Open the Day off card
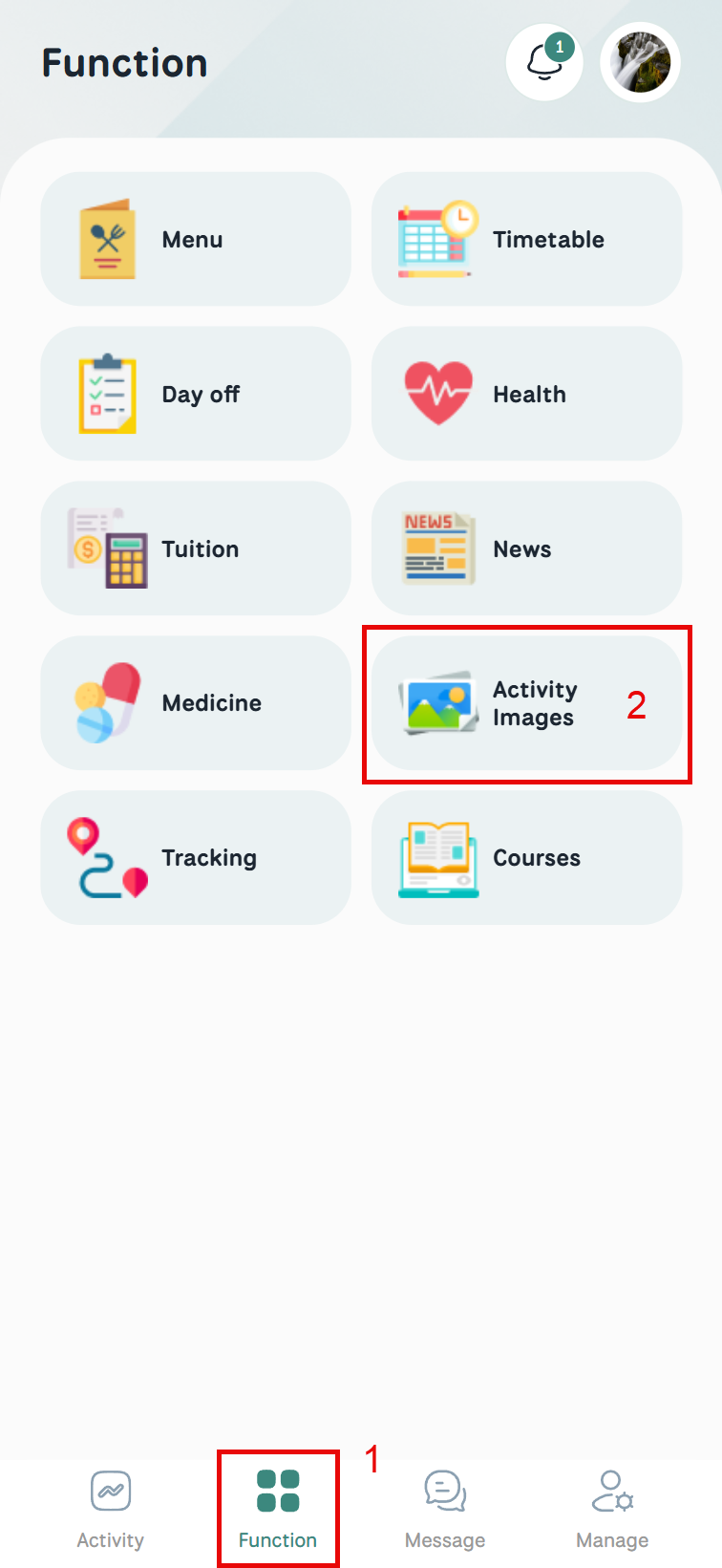The height and width of the screenshot is (1568, 722). (x=196, y=394)
